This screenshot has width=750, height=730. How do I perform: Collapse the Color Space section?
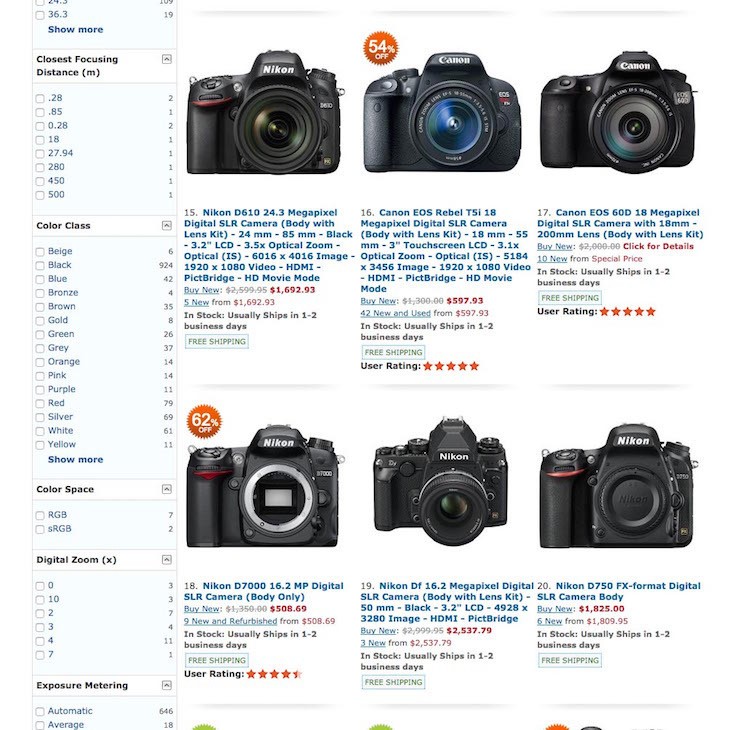coord(166,489)
